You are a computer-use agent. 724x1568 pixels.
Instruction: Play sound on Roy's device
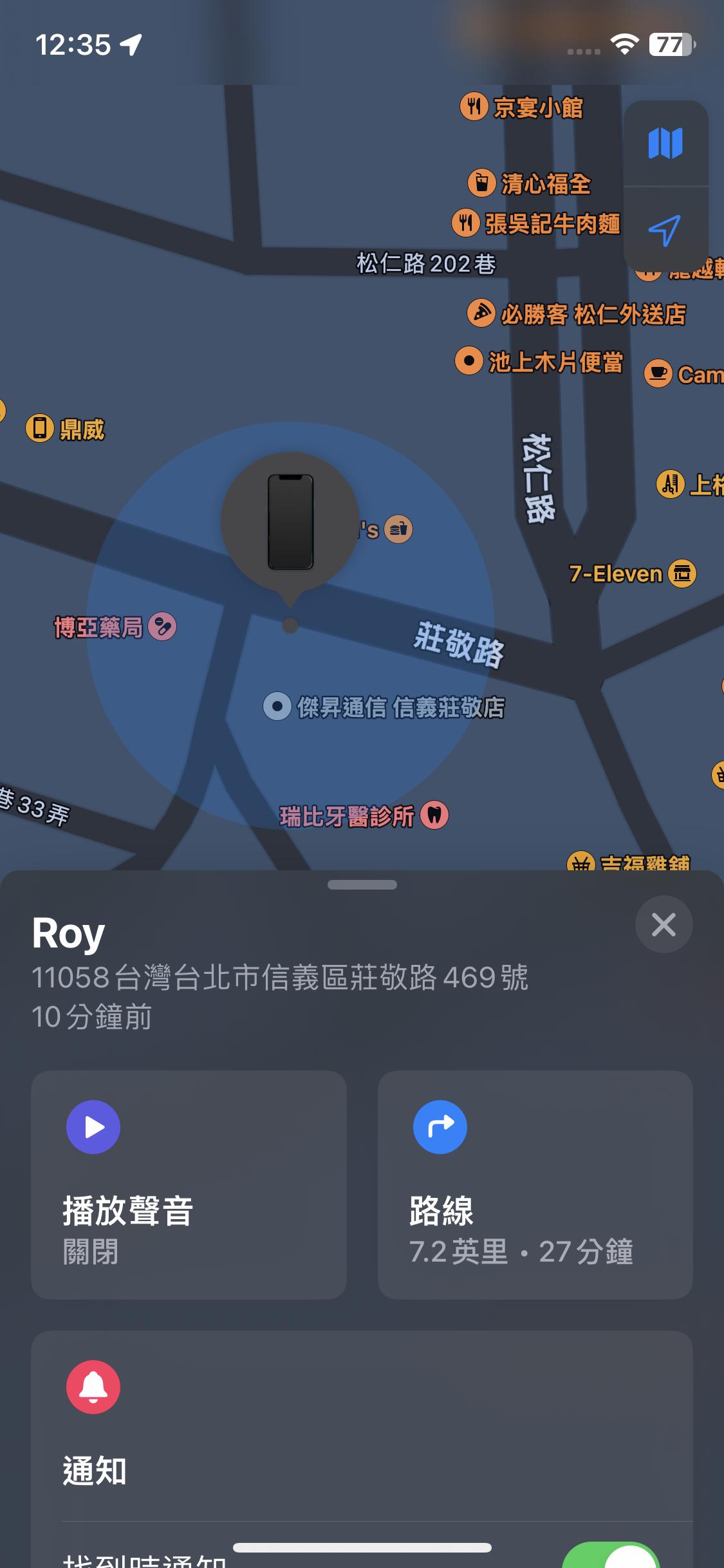(189, 1184)
